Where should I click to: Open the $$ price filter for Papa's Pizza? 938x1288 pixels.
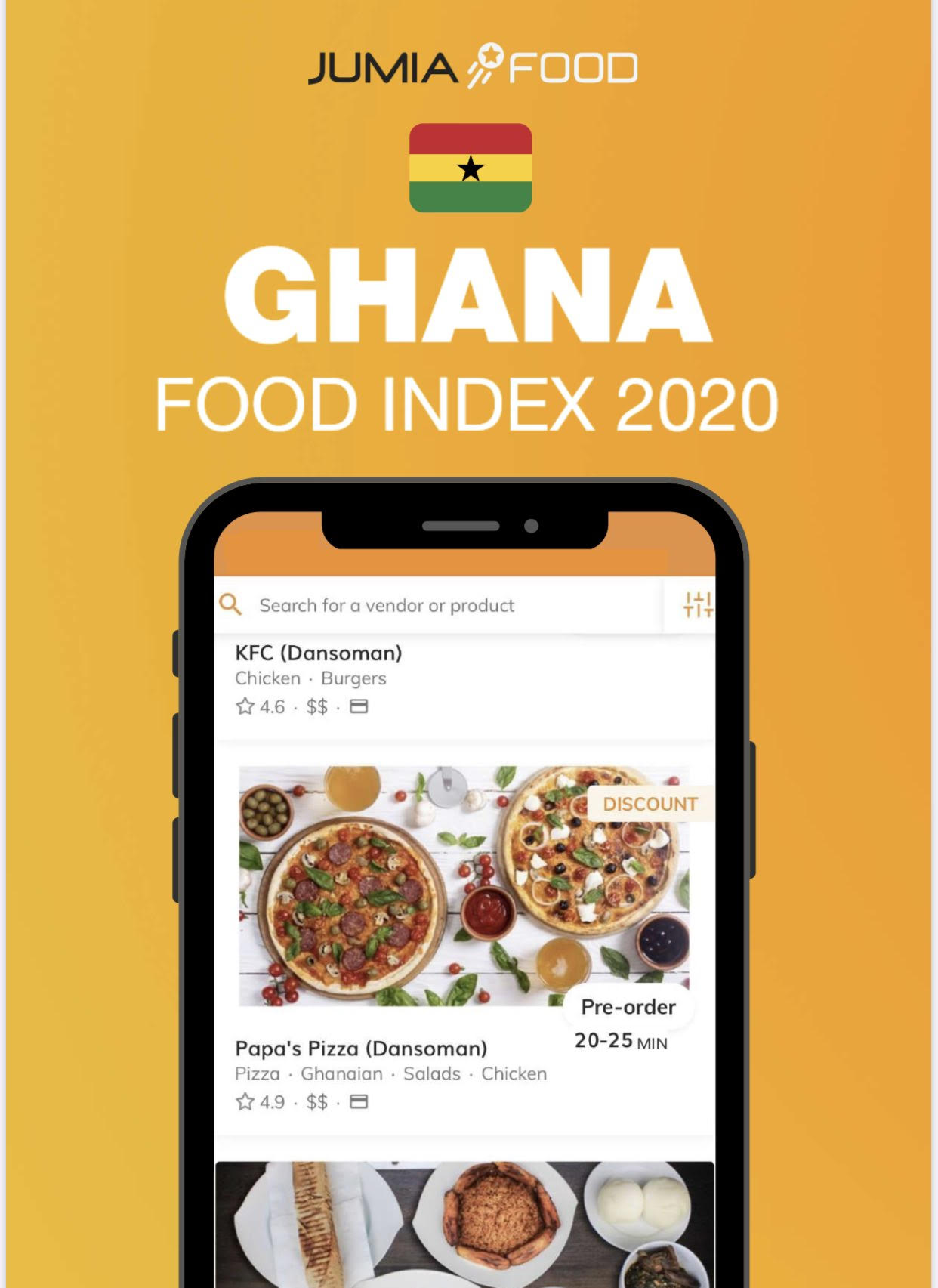click(x=318, y=1101)
